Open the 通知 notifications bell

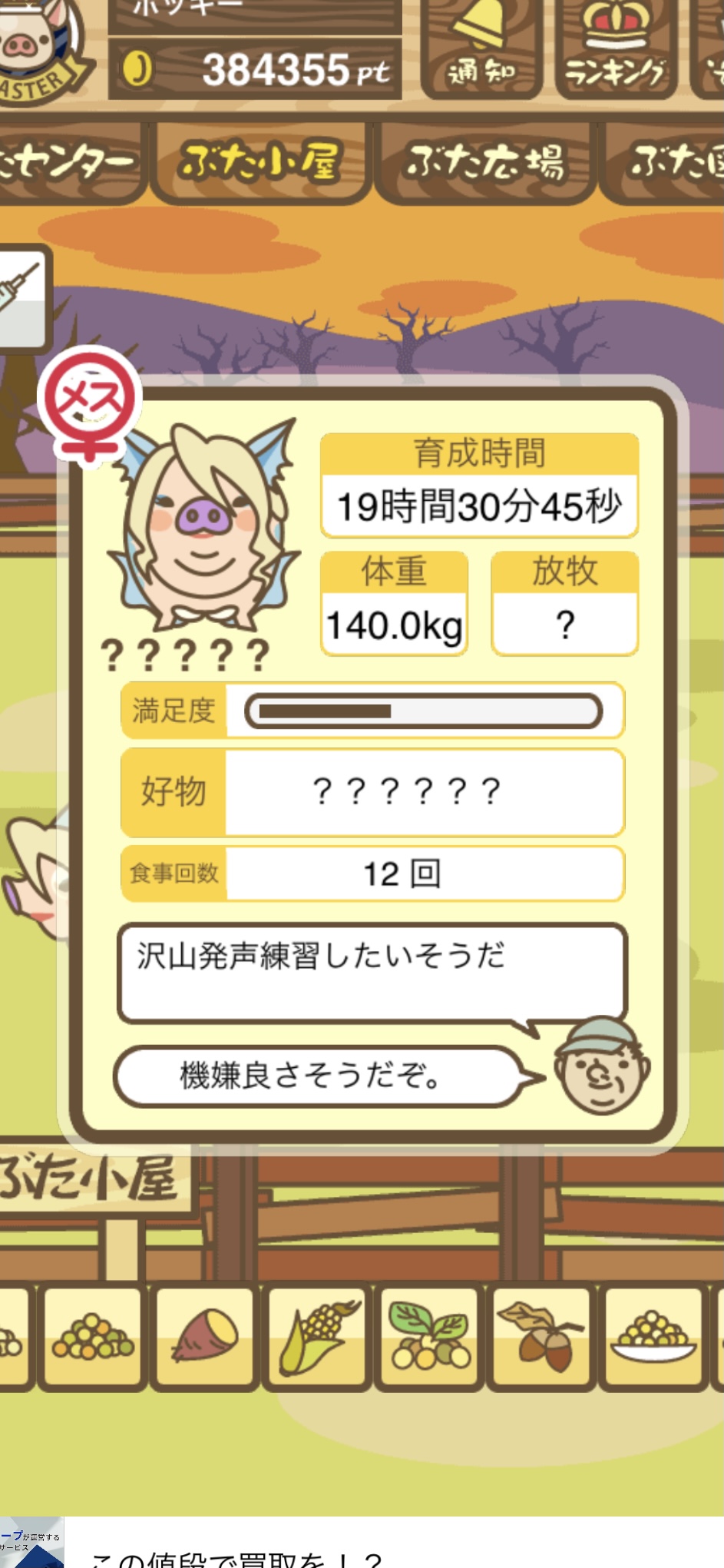coord(481,48)
